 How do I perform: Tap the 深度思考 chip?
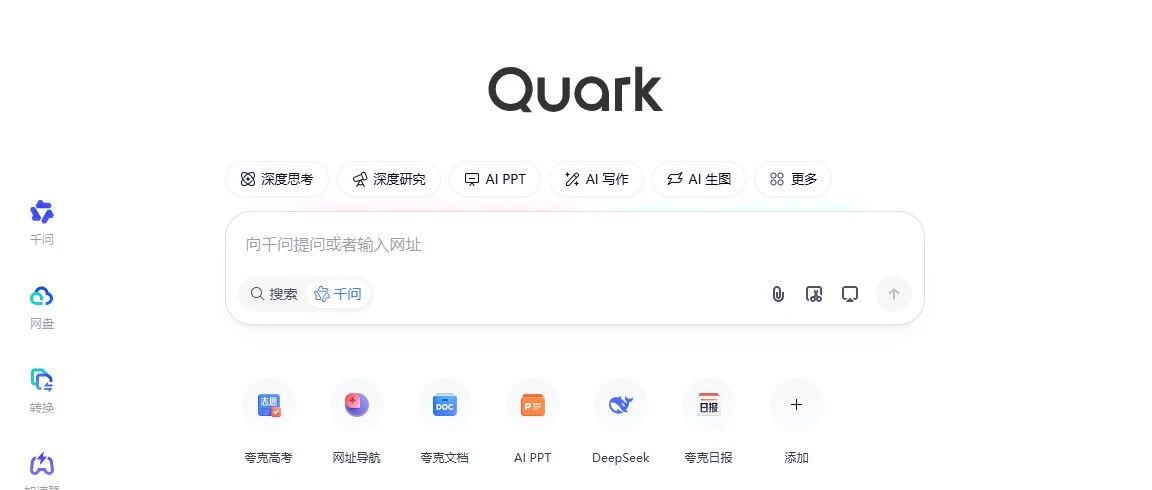click(277, 179)
